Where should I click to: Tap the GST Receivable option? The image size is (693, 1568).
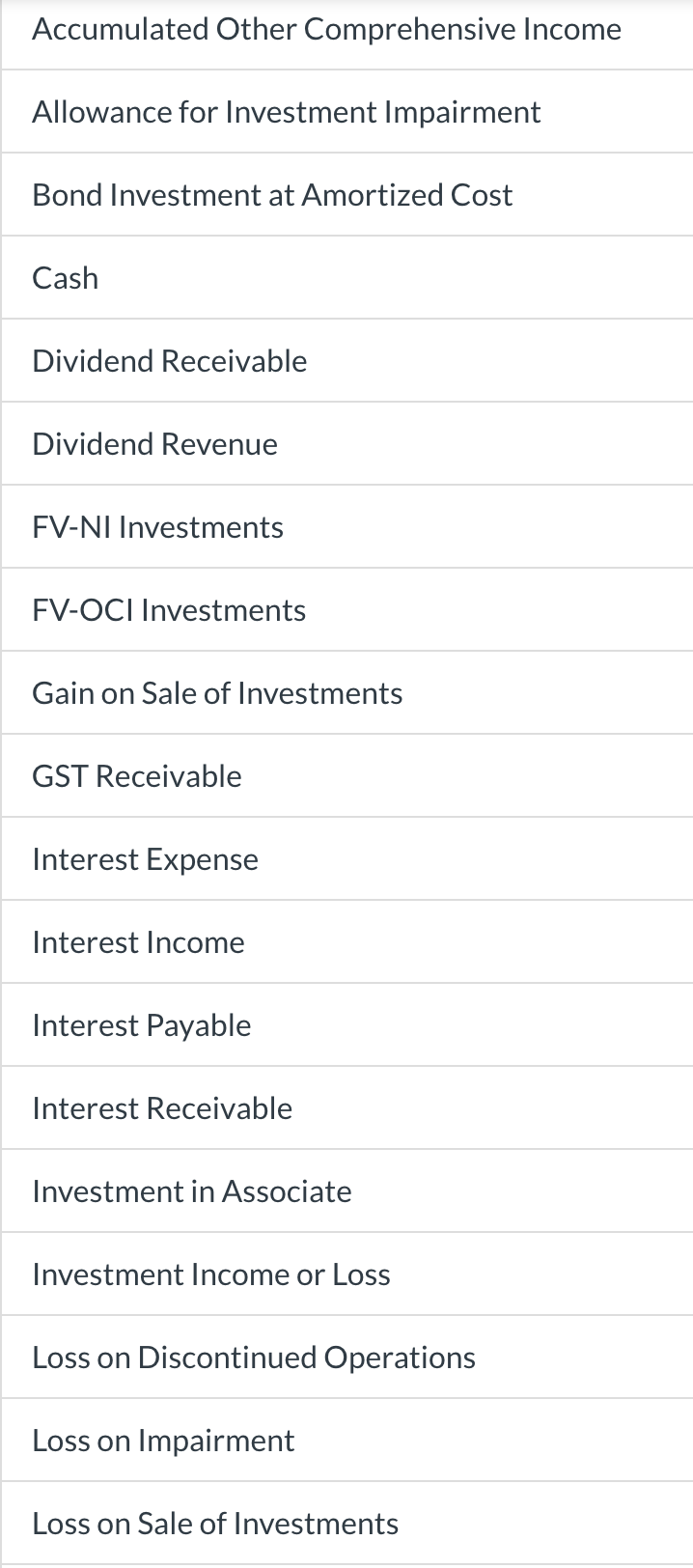(137, 777)
